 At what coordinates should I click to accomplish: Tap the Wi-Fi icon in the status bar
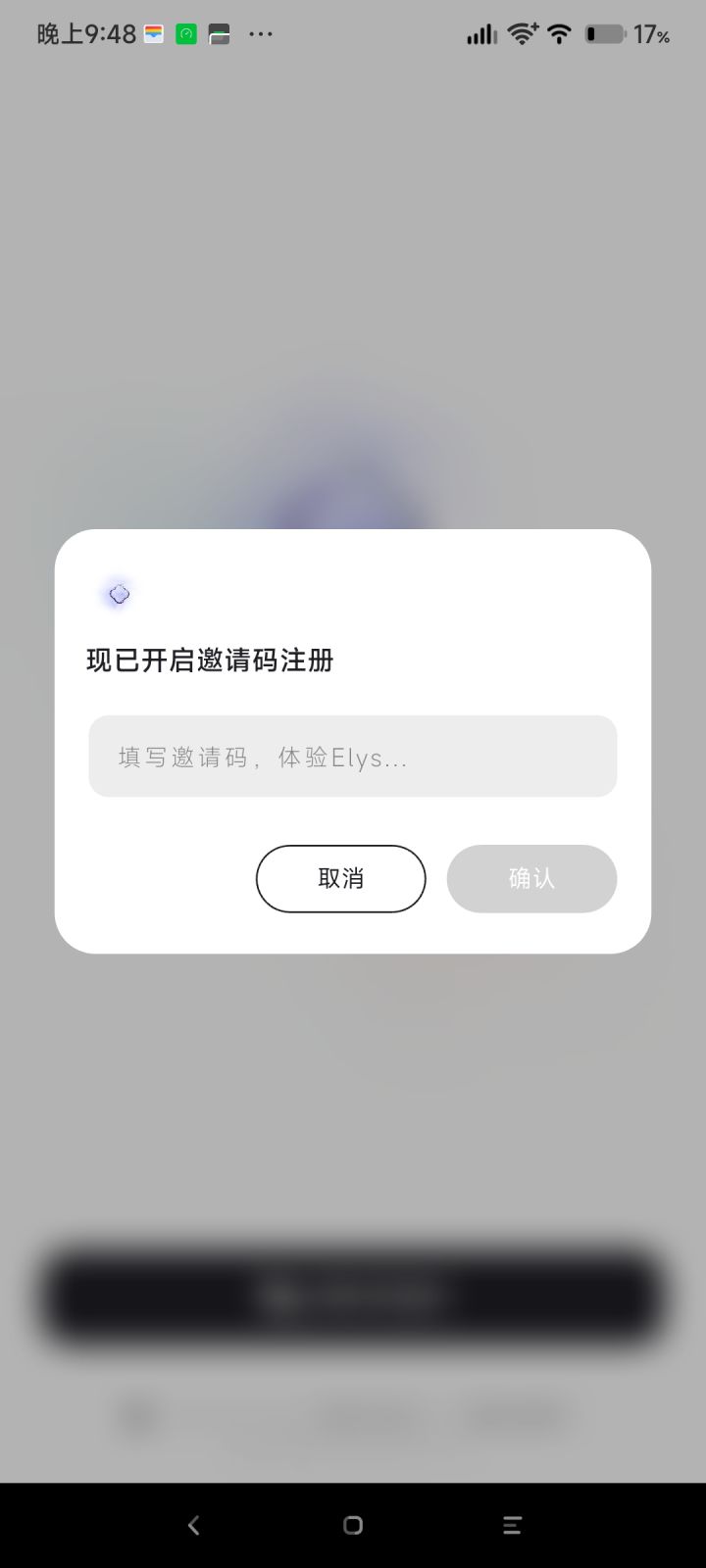pyautogui.click(x=557, y=32)
